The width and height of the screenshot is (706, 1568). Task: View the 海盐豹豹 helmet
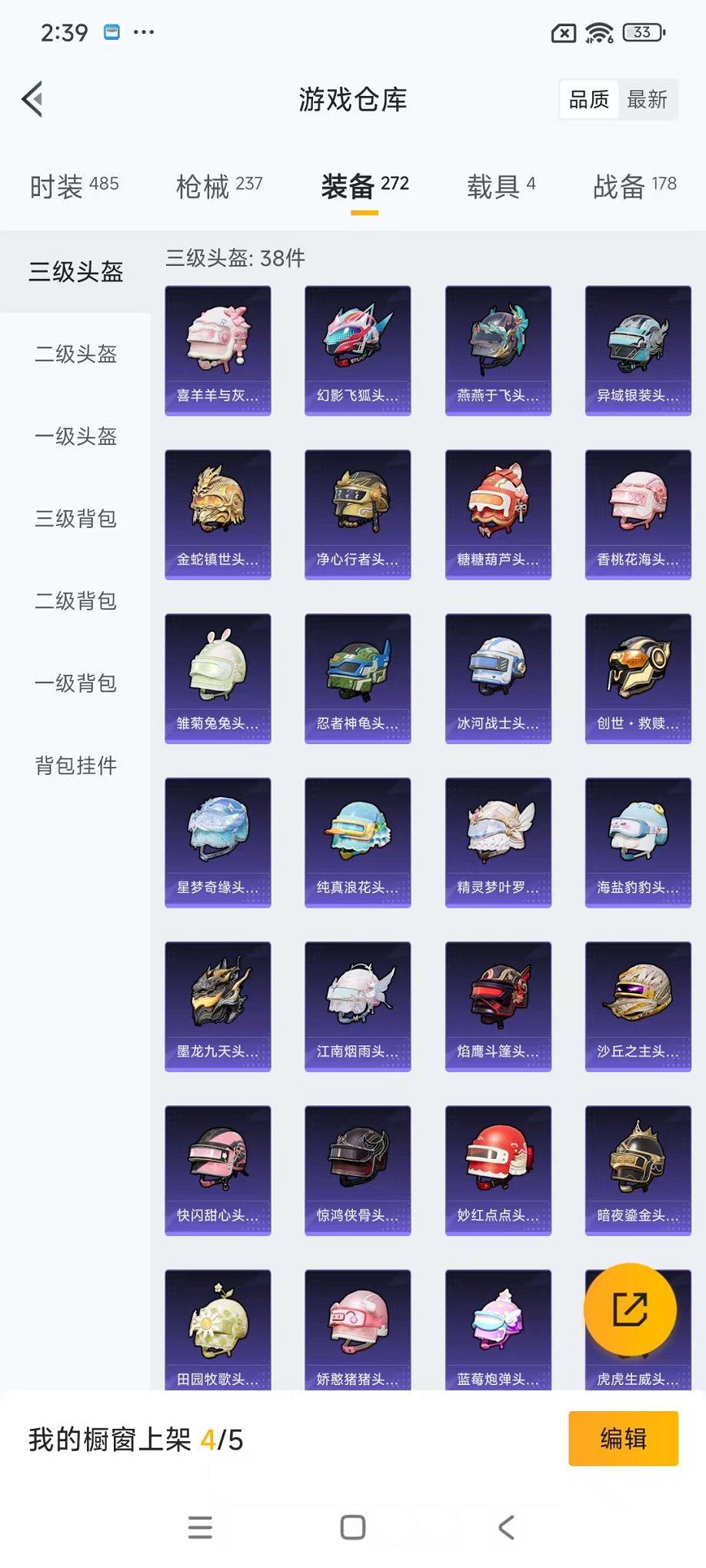[638, 842]
